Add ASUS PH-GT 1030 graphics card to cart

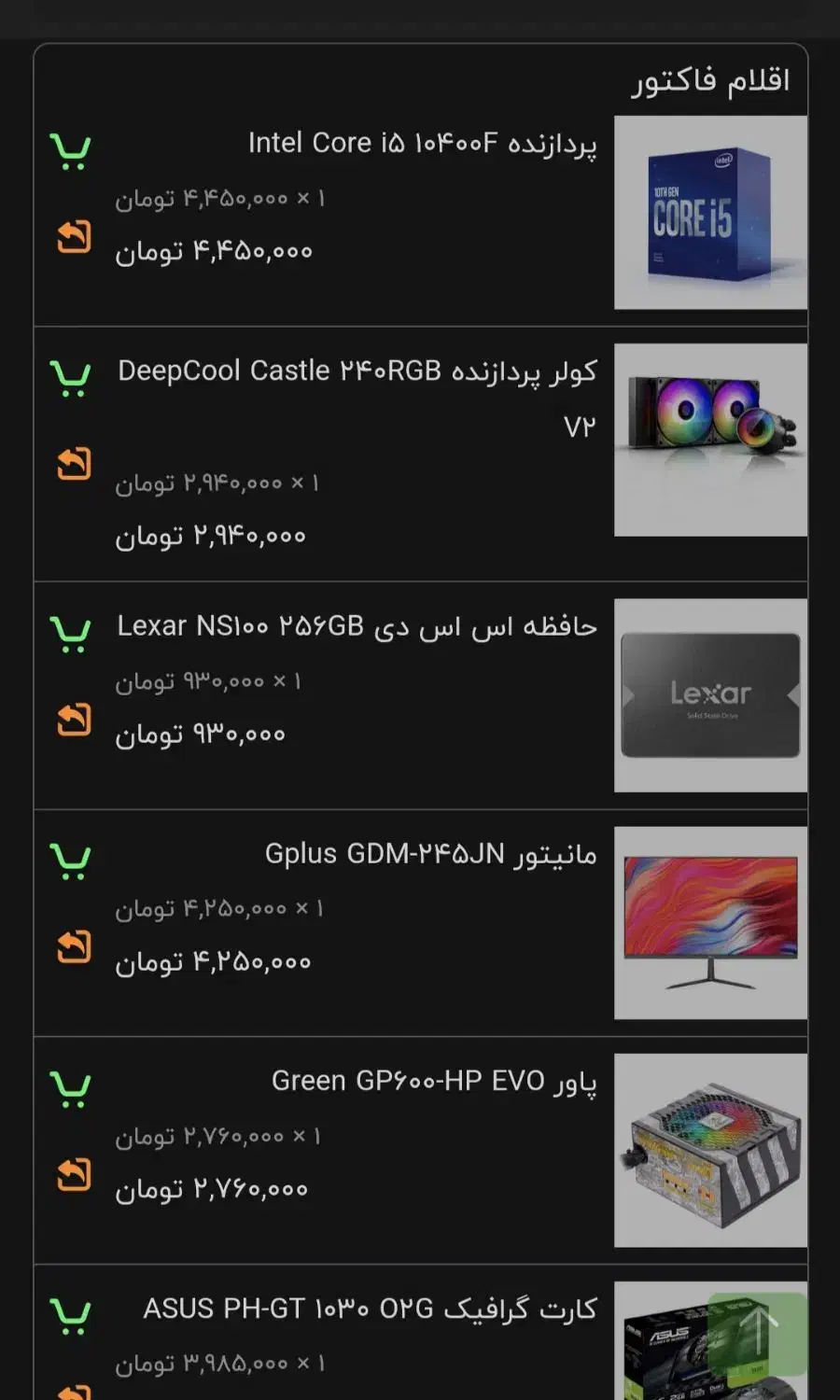[71, 1315]
